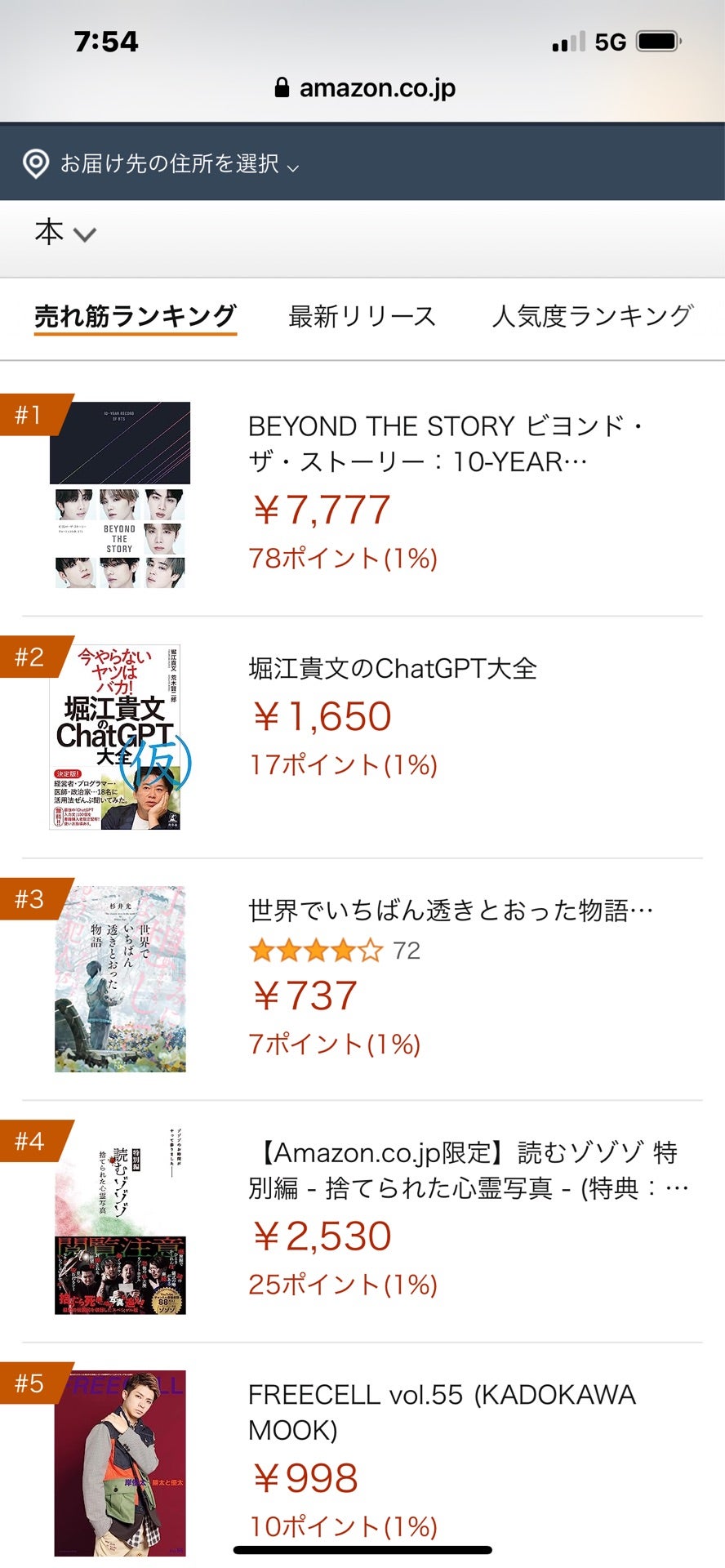Viewport: 725px width, 1568px height.
Task: Switch to the 最新リリース tab
Action: coord(362,316)
